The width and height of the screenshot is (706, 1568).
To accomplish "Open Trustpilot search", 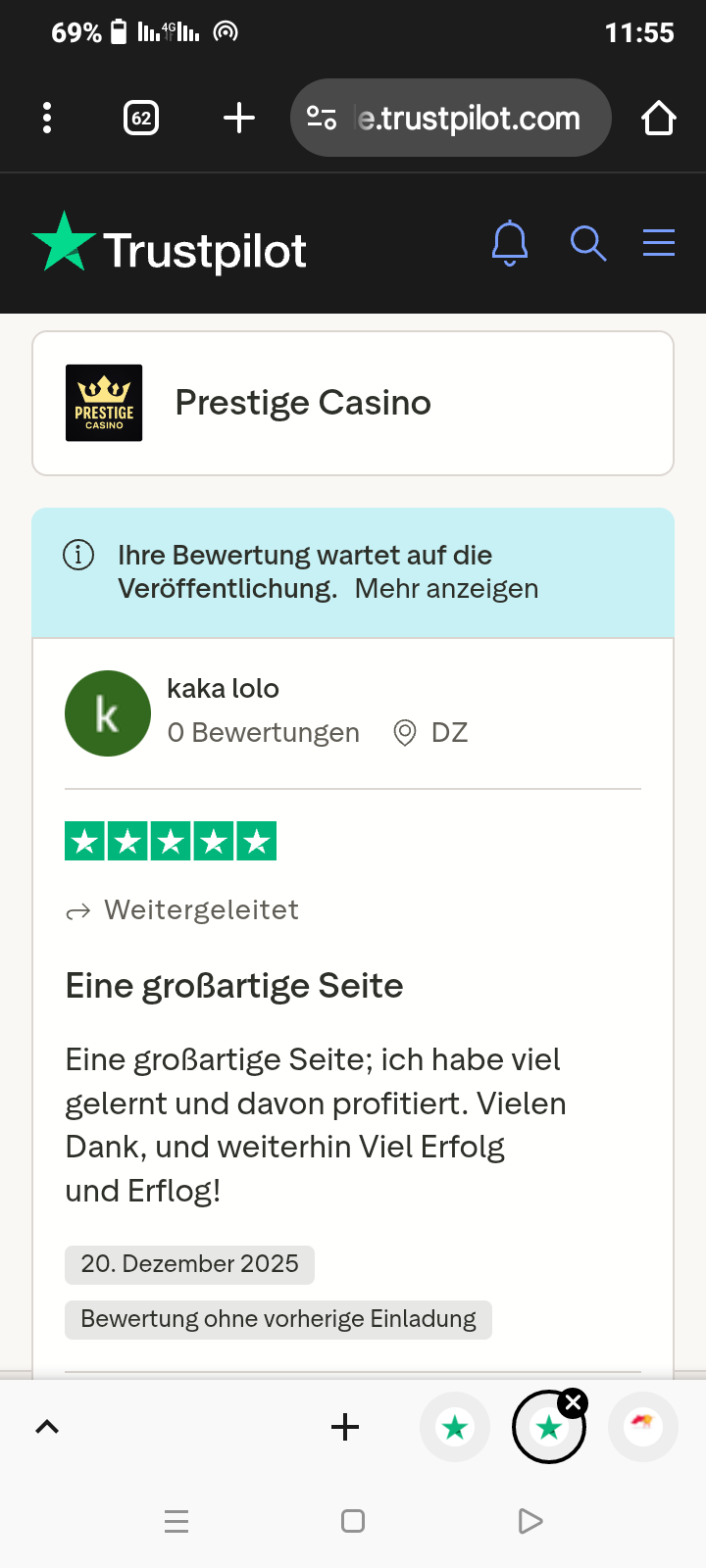I will (x=588, y=243).
